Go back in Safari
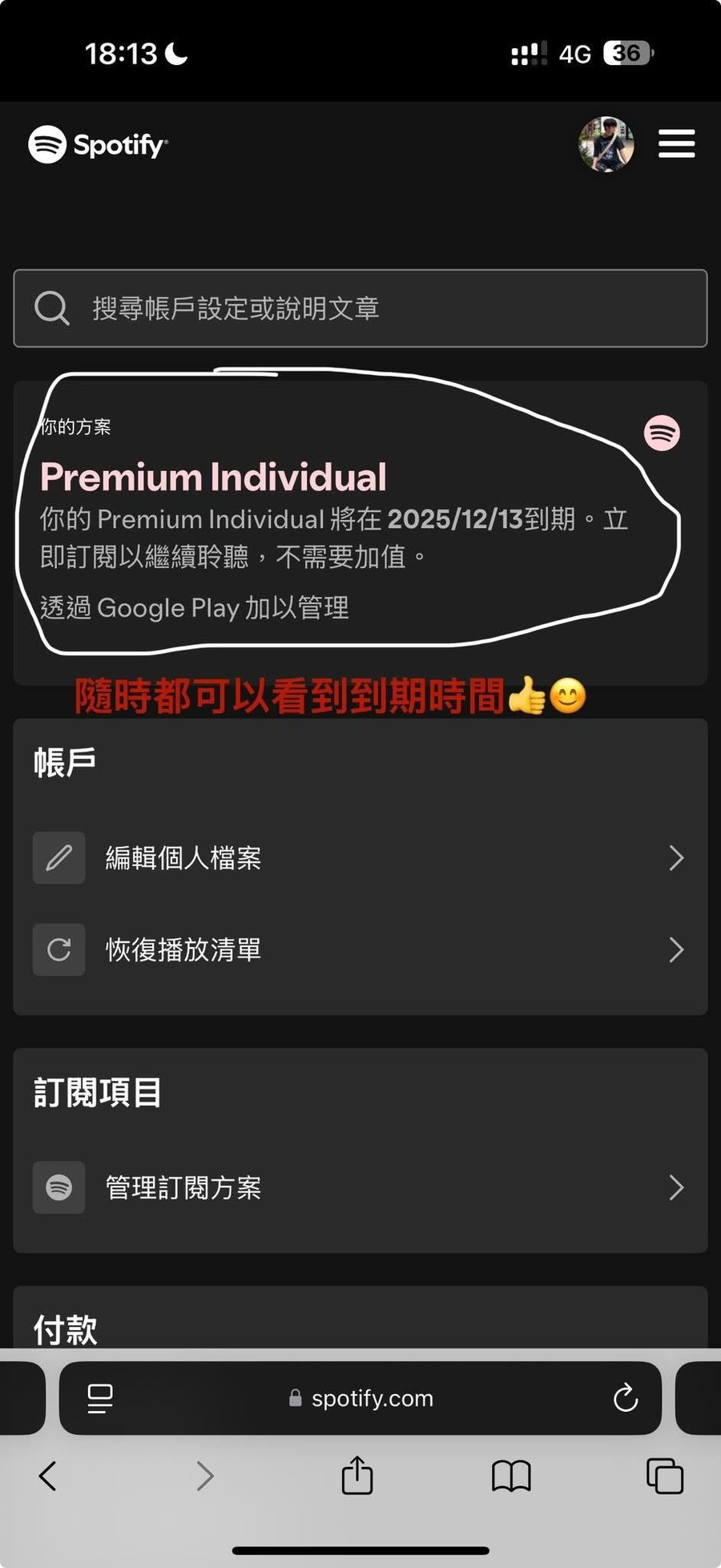Image resolution: width=721 pixels, height=1568 pixels. tap(48, 1476)
